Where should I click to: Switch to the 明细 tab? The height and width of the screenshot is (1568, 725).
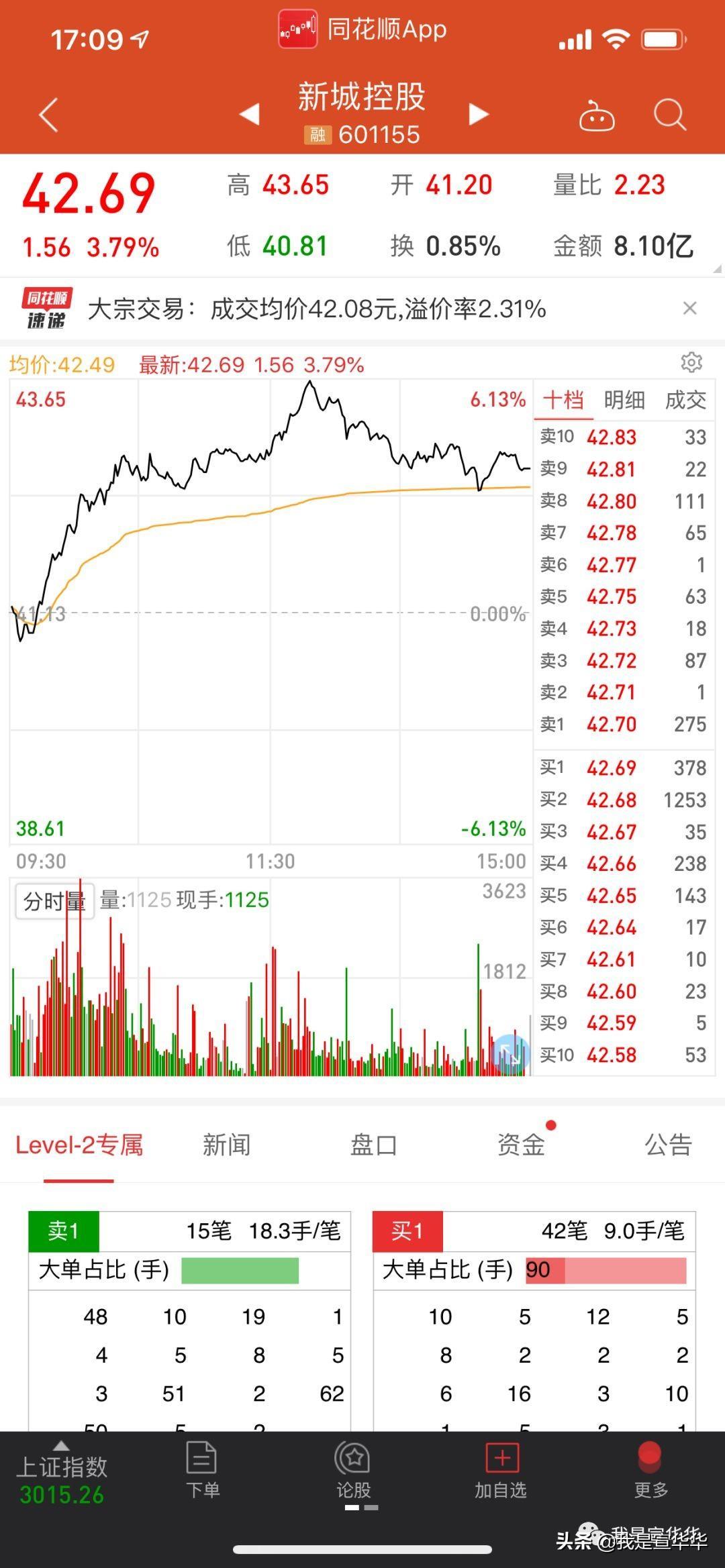click(x=624, y=401)
